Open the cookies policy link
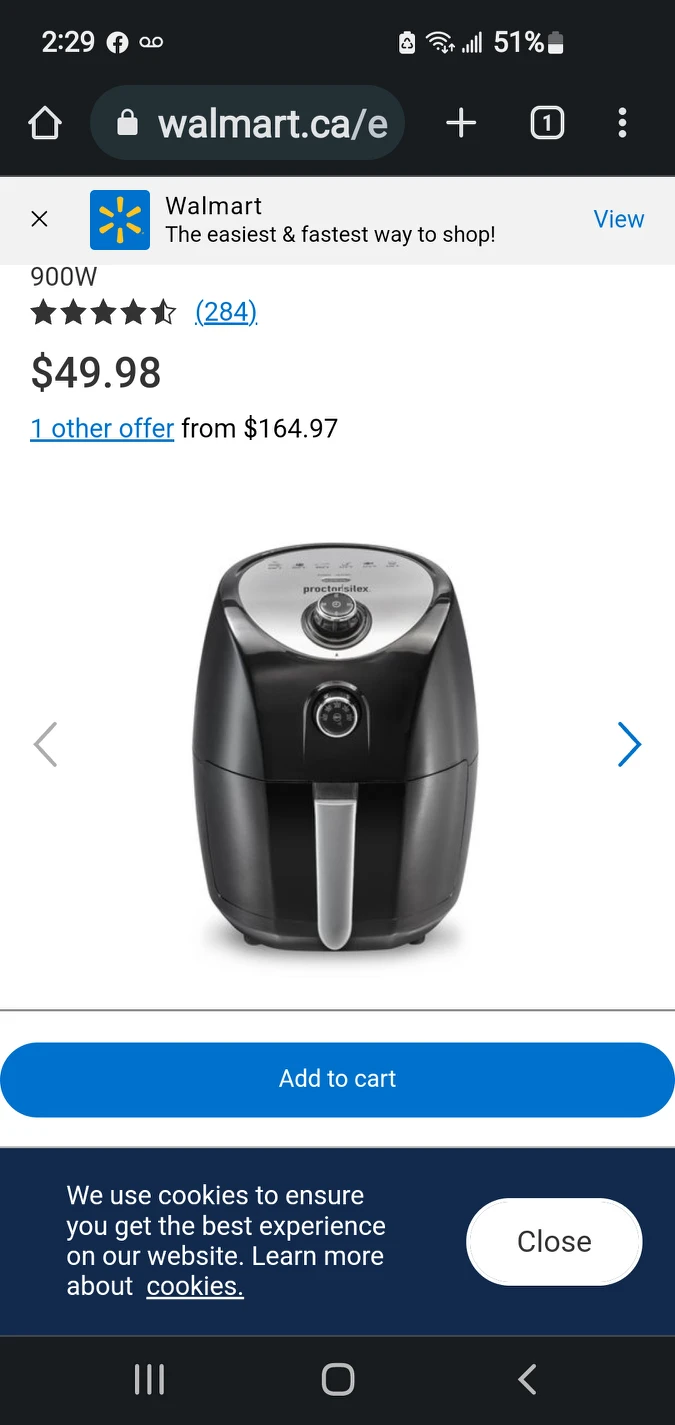Image resolution: width=675 pixels, height=1425 pixels. click(x=195, y=1287)
